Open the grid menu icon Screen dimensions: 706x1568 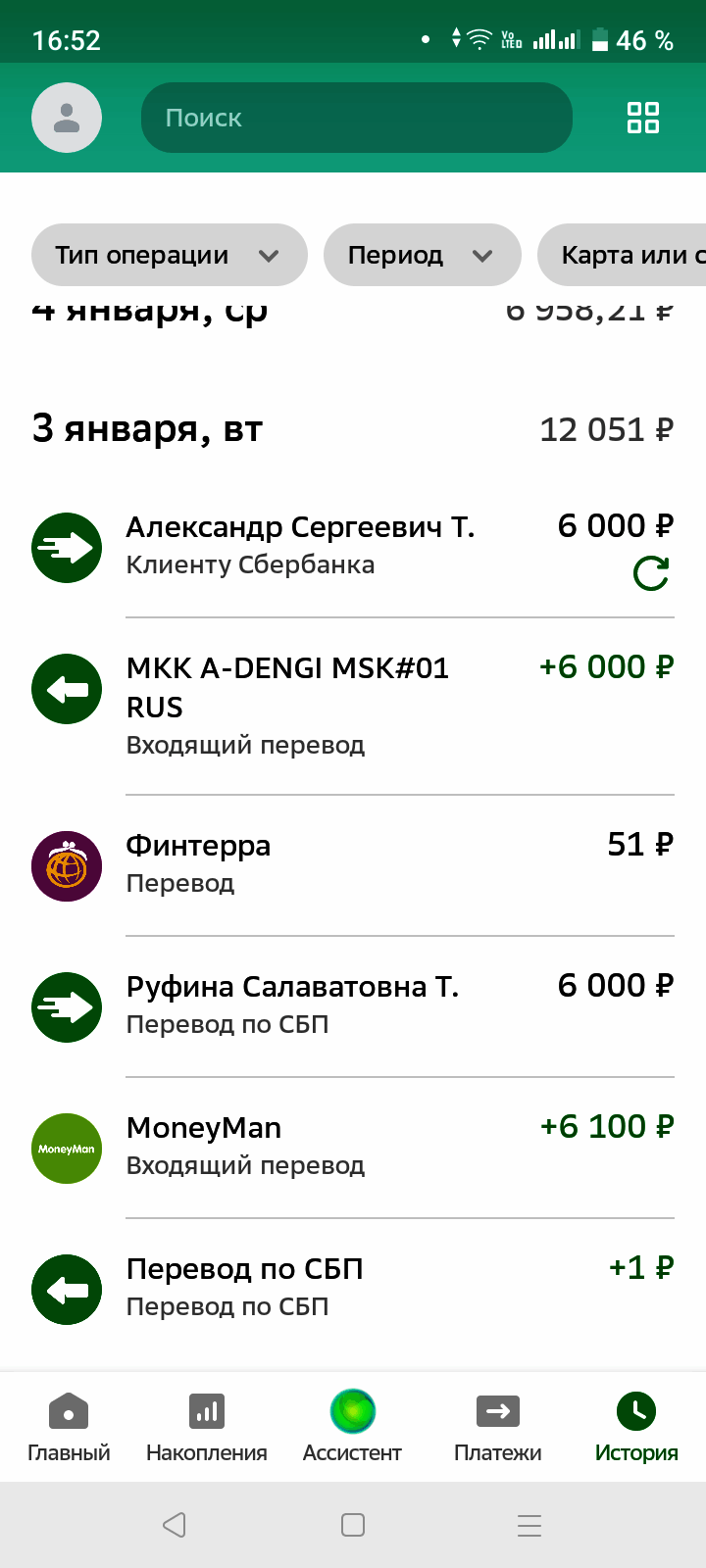(643, 118)
